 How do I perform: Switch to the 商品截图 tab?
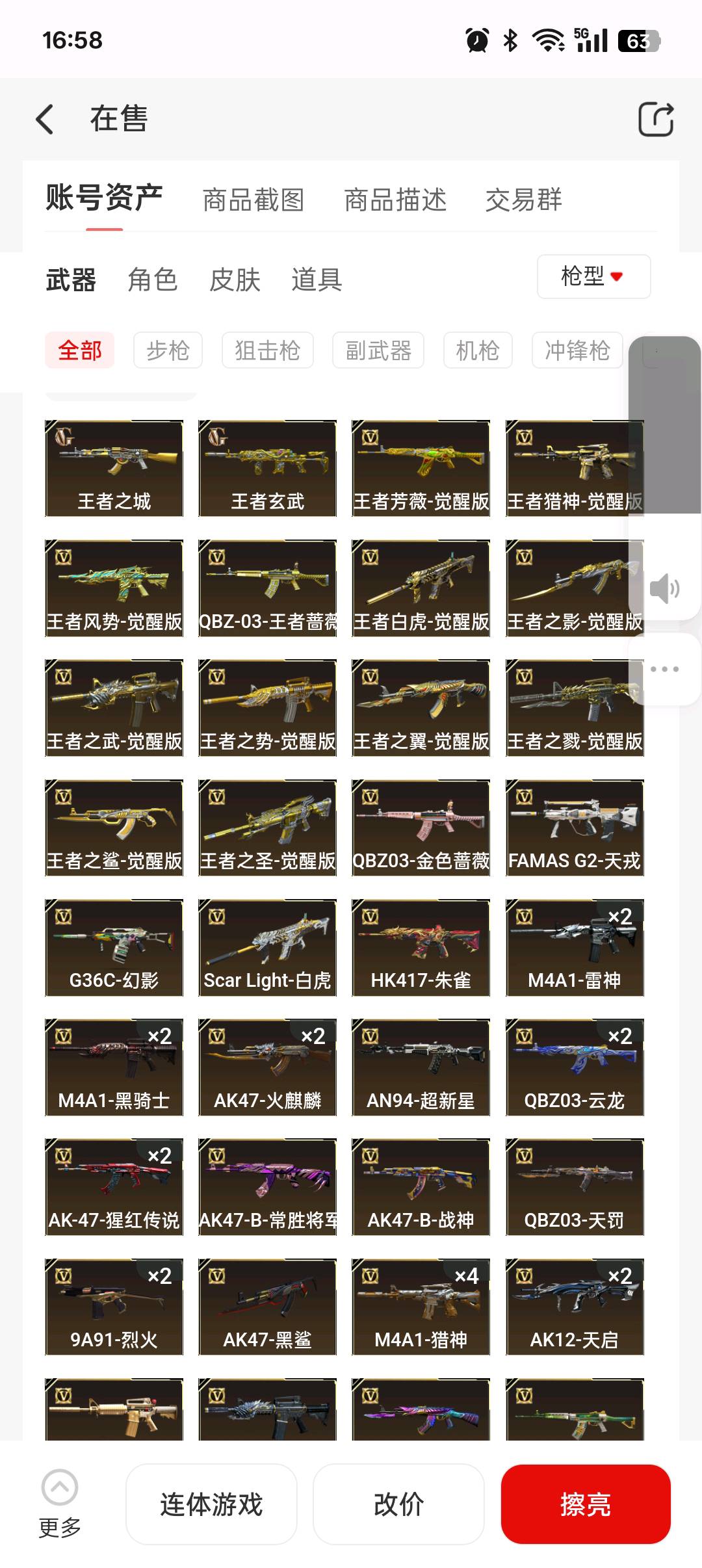point(253,200)
